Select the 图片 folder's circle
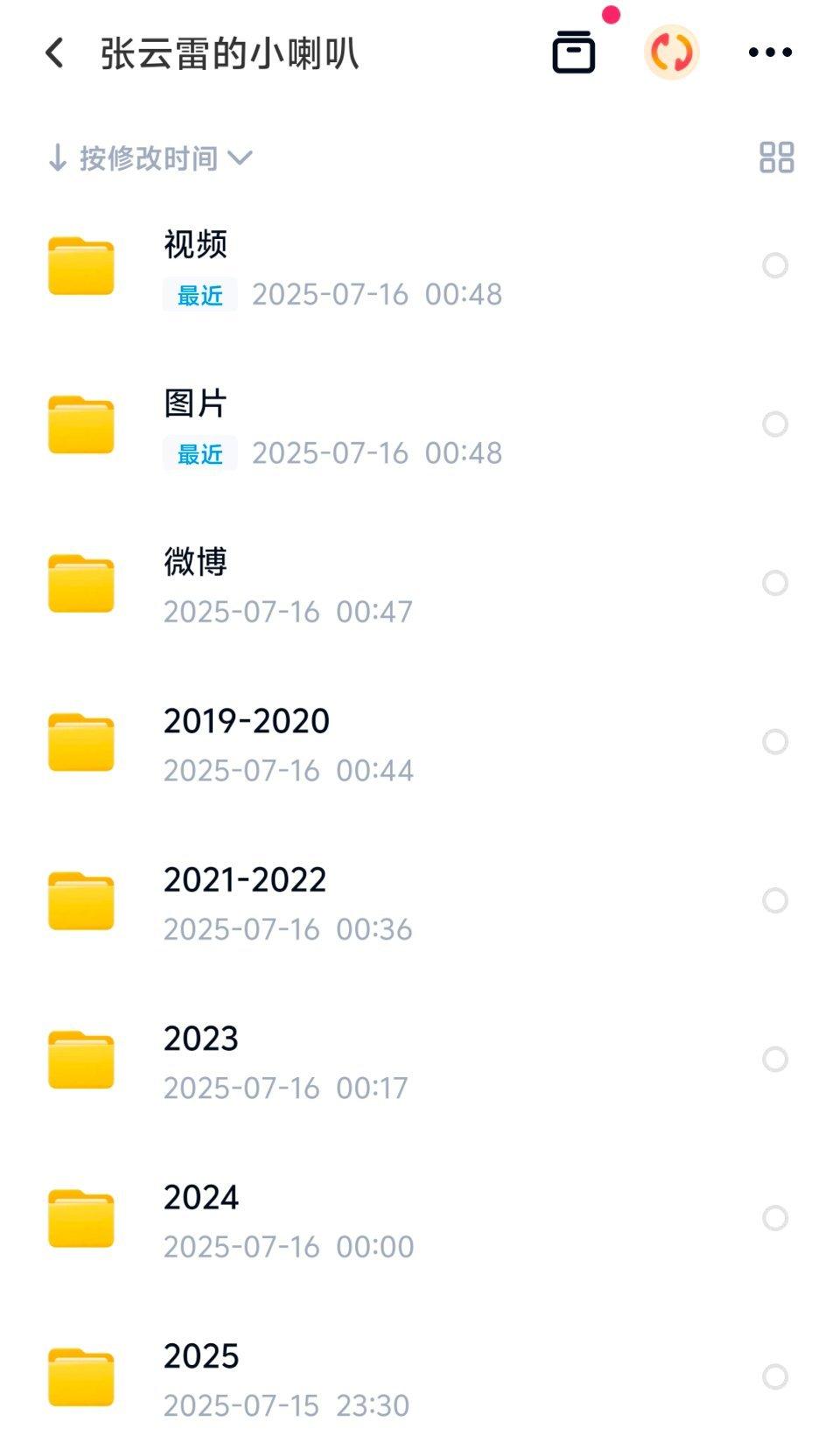Image resolution: width=840 pixels, height=1450 pixels. [775, 424]
